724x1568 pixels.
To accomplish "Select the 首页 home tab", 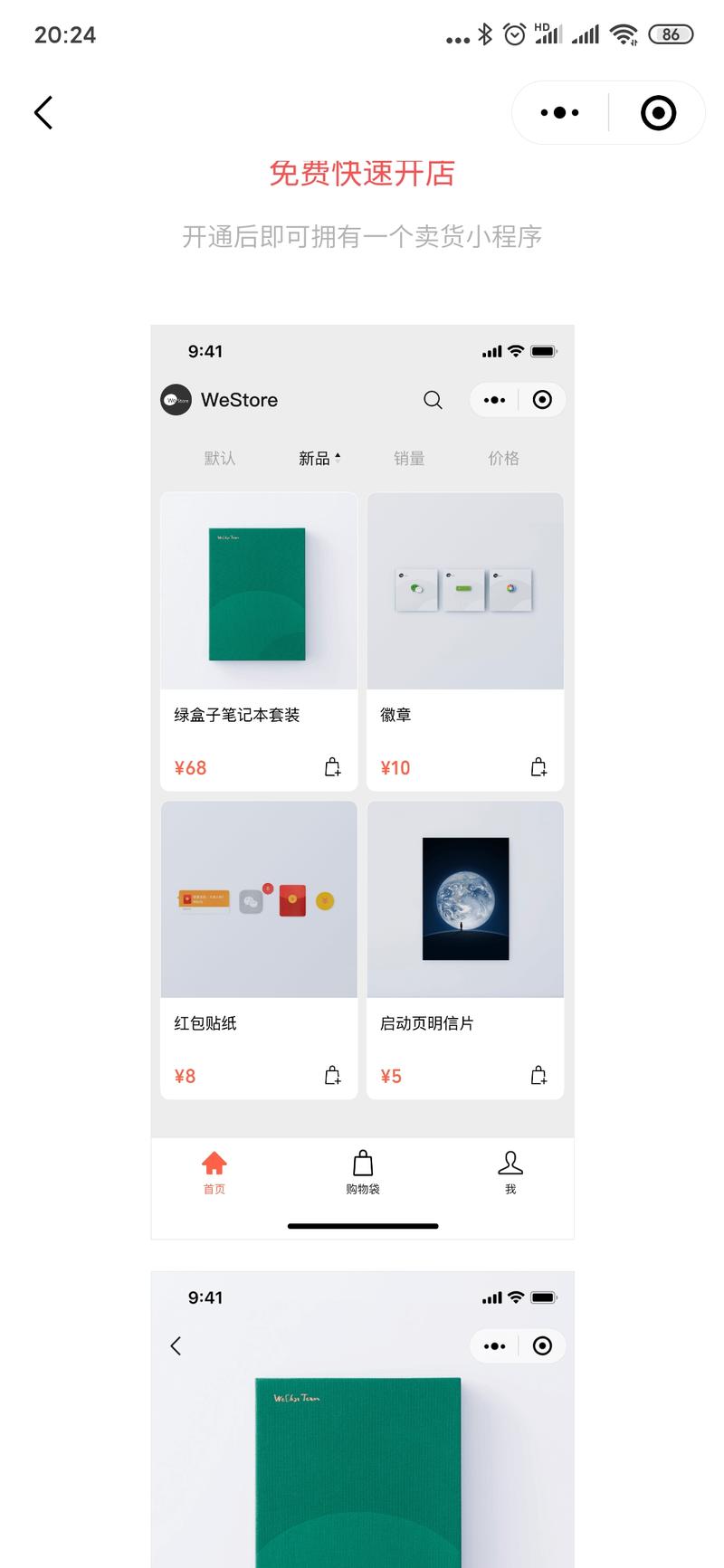I will (214, 1173).
